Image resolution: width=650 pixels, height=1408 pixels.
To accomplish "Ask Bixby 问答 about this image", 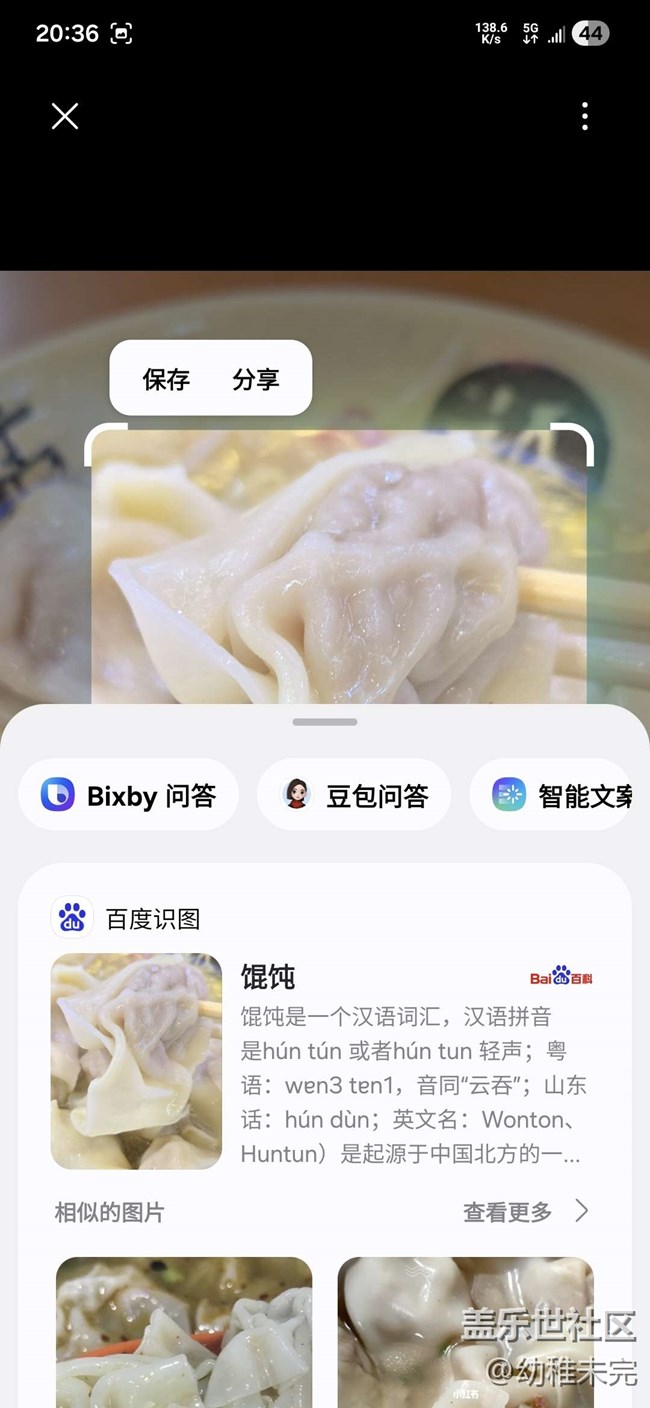I will [129, 795].
